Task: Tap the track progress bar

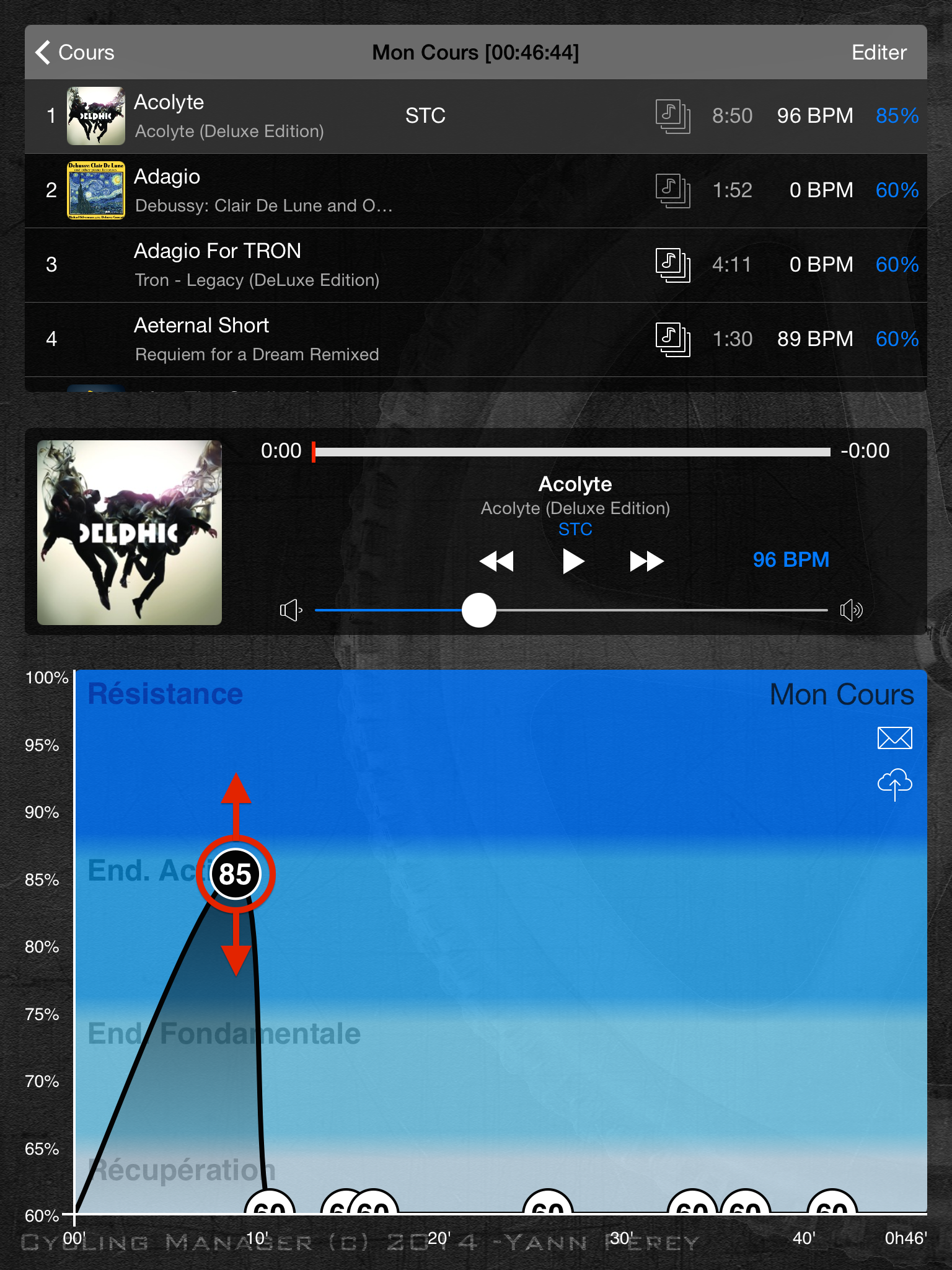Action: tap(571, 452)
